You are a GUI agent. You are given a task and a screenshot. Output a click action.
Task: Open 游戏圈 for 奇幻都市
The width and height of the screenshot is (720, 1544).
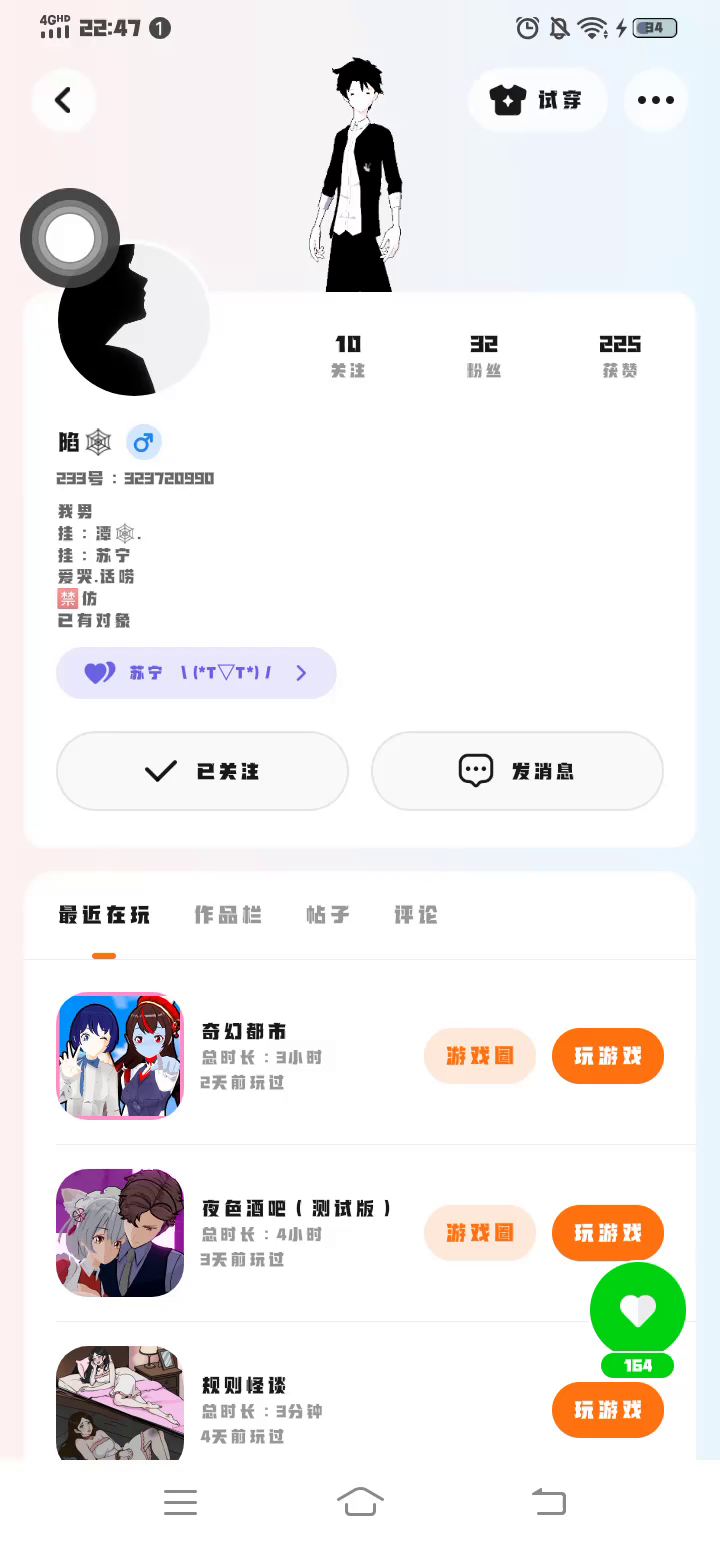coord(480,1056)
